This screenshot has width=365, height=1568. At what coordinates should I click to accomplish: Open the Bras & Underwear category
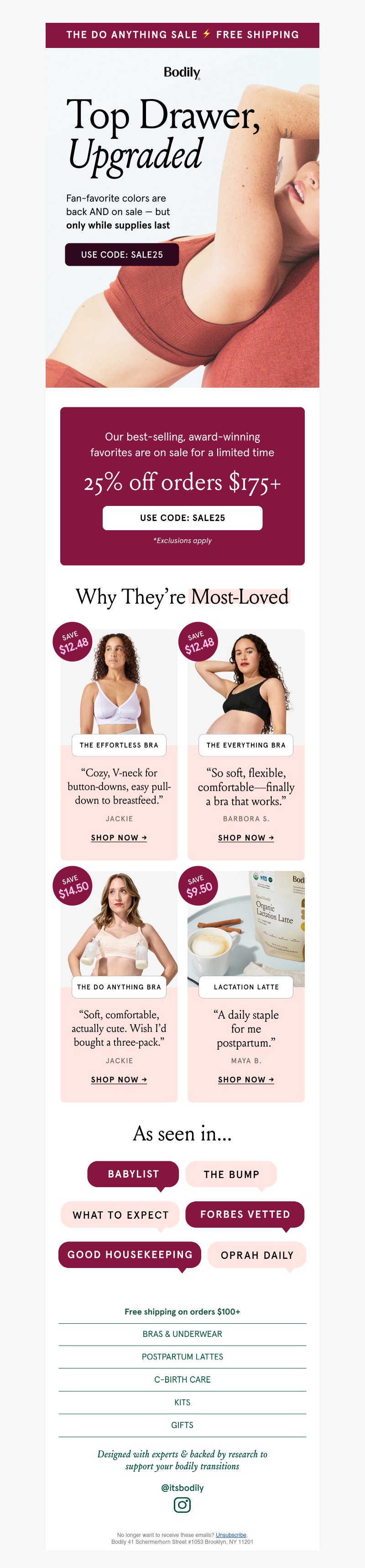(182, 1334)
